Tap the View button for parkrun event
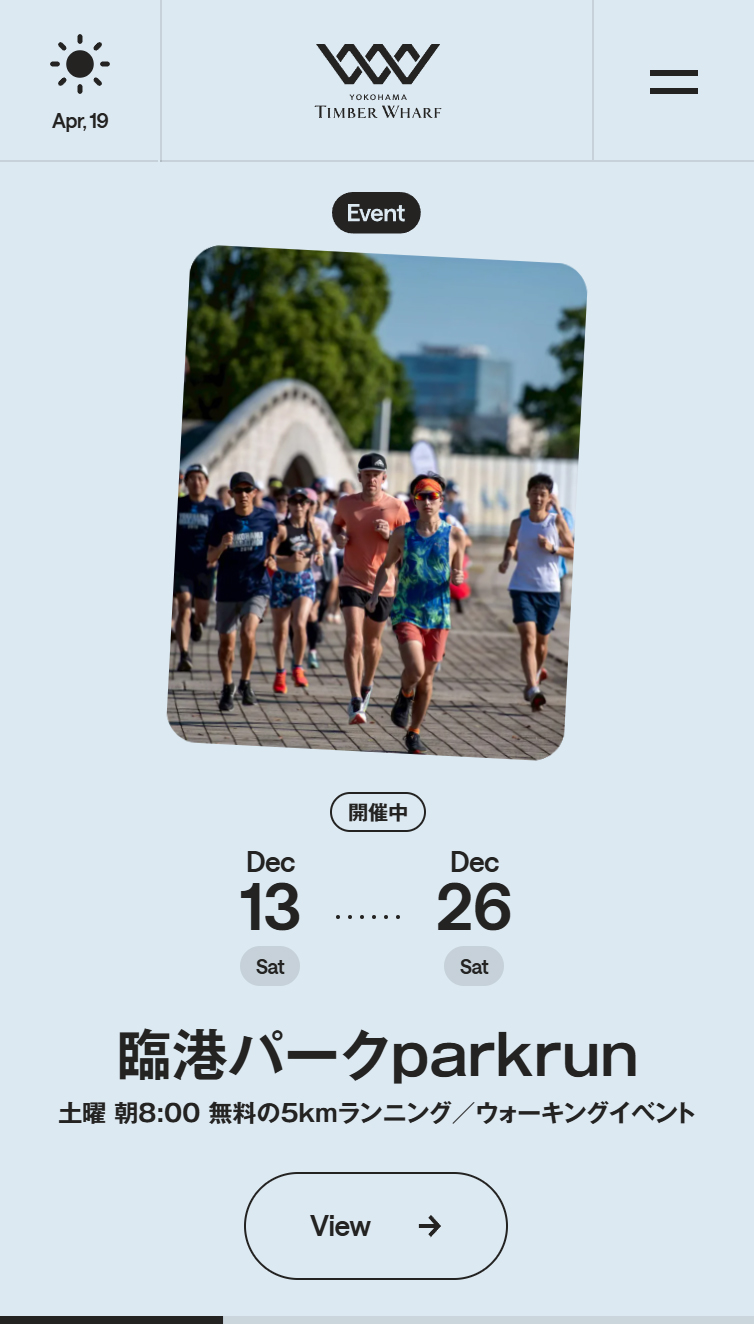Viewport: 754px width, 1324px height. [x=376, y=1225]
